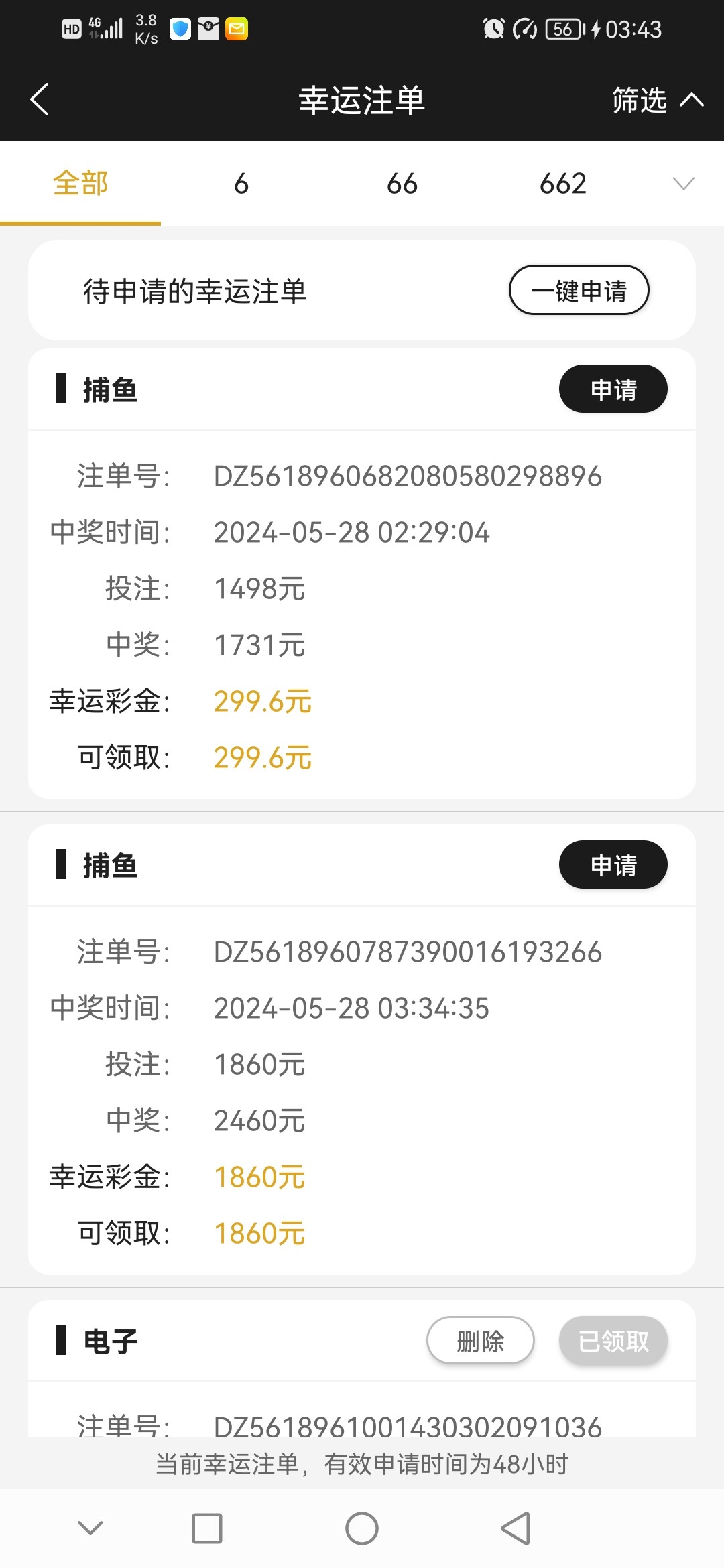Select the 66 tab
Viewport: 724px width, 1568px height.
click(x=402, y=184)
